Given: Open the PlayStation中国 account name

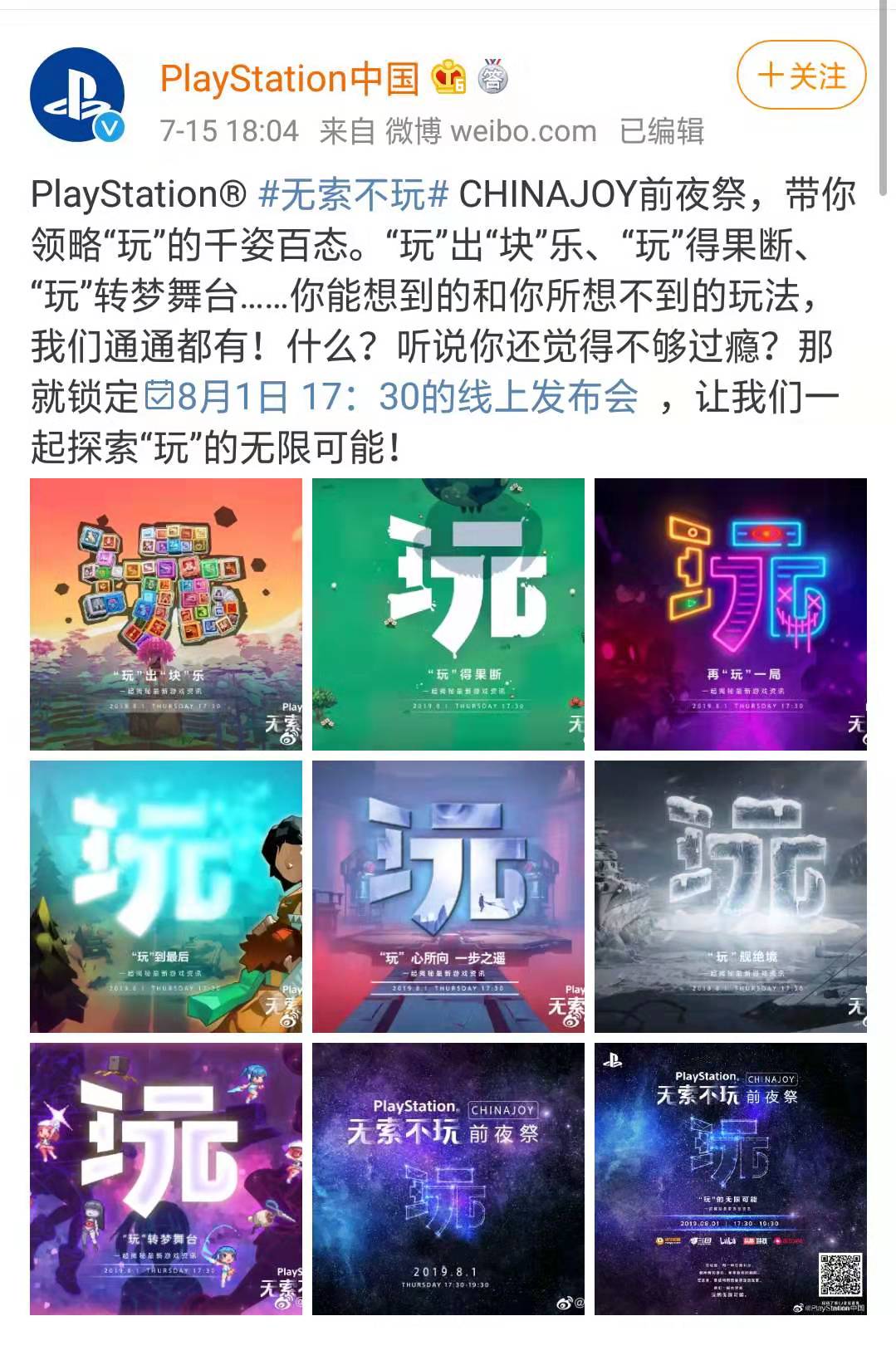Looking at the screenshot, I should (x=289, y=79).
